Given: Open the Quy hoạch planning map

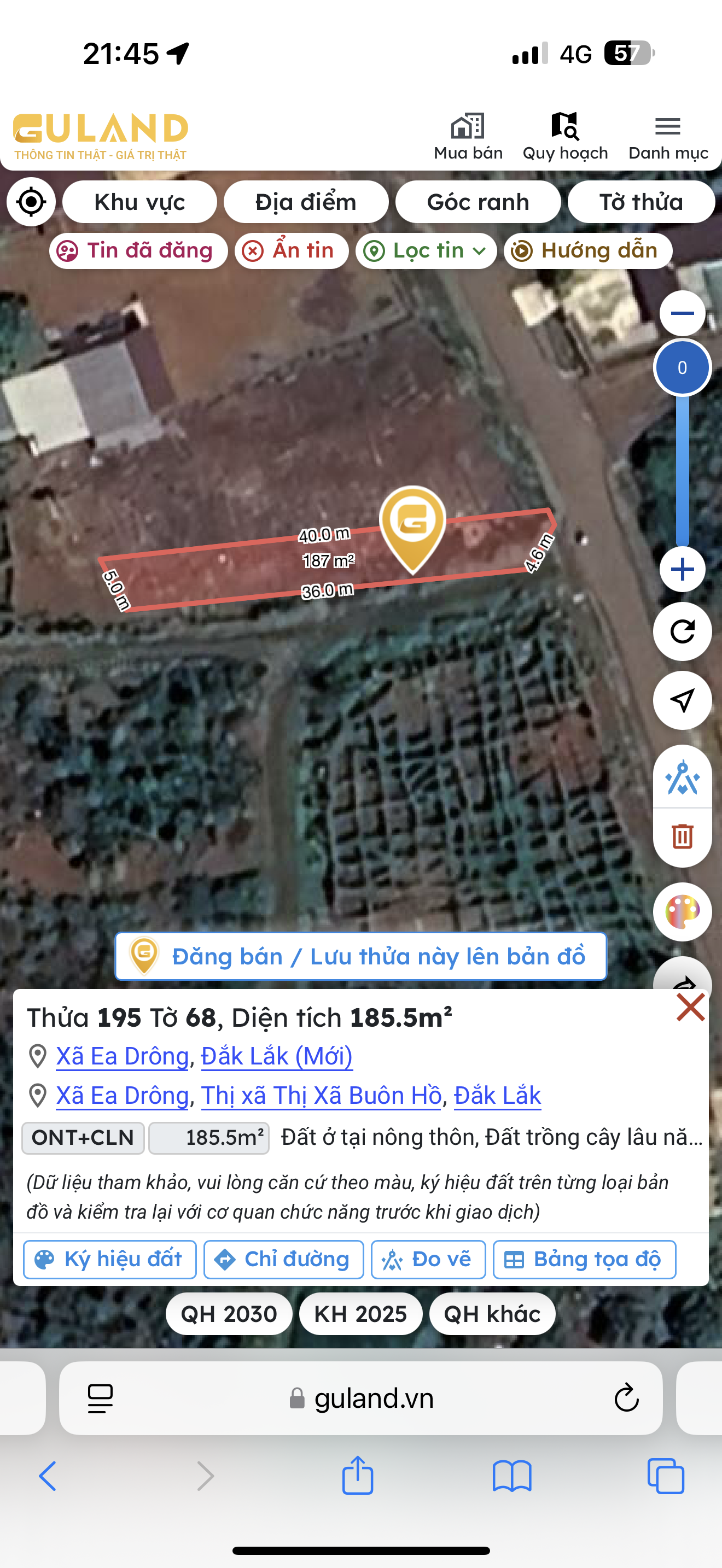Looking at the screenshot, I should [564, 136].
